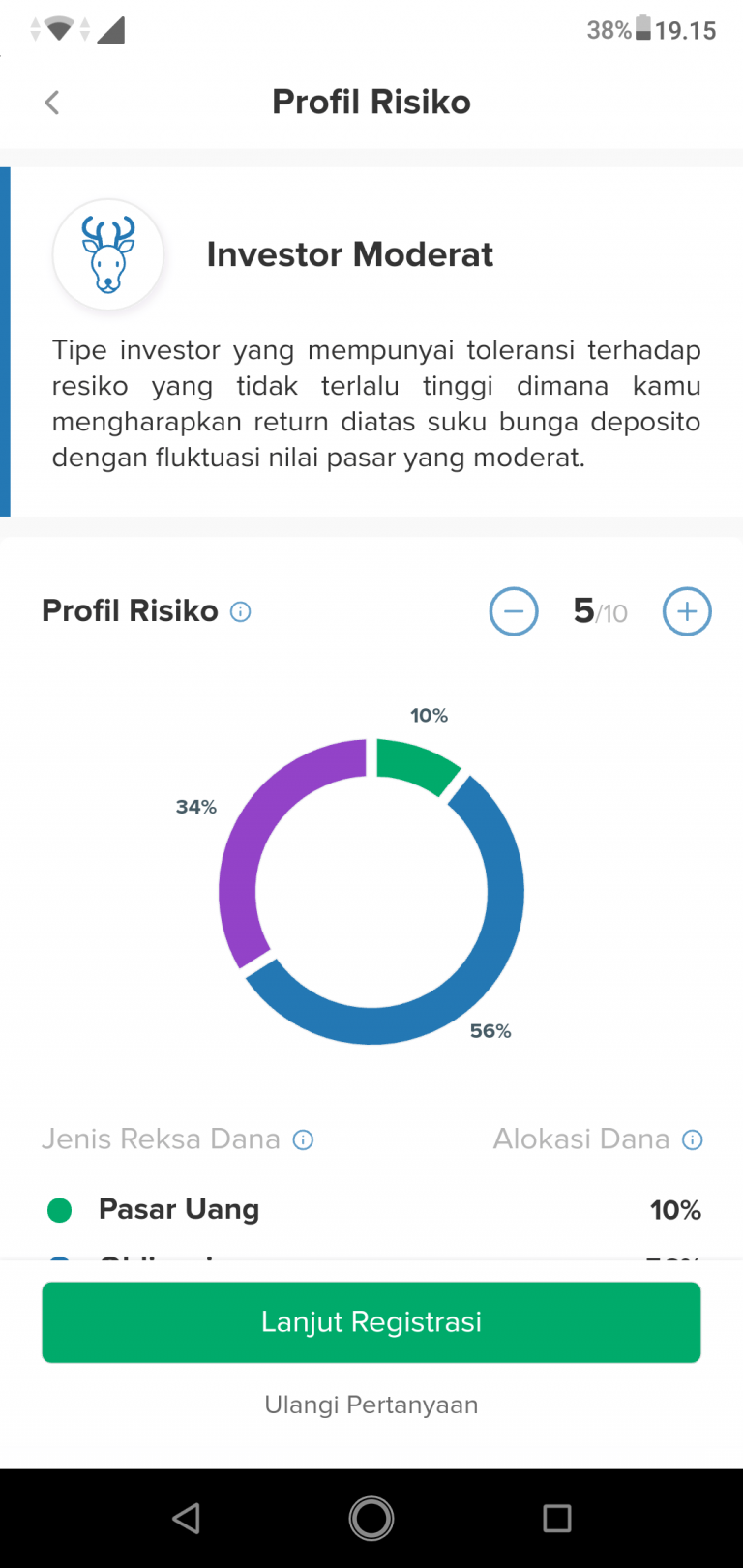Tap the Android home button
Image resolution: width=743 pixels, height=1568 pixels.
pos(371,1519)
